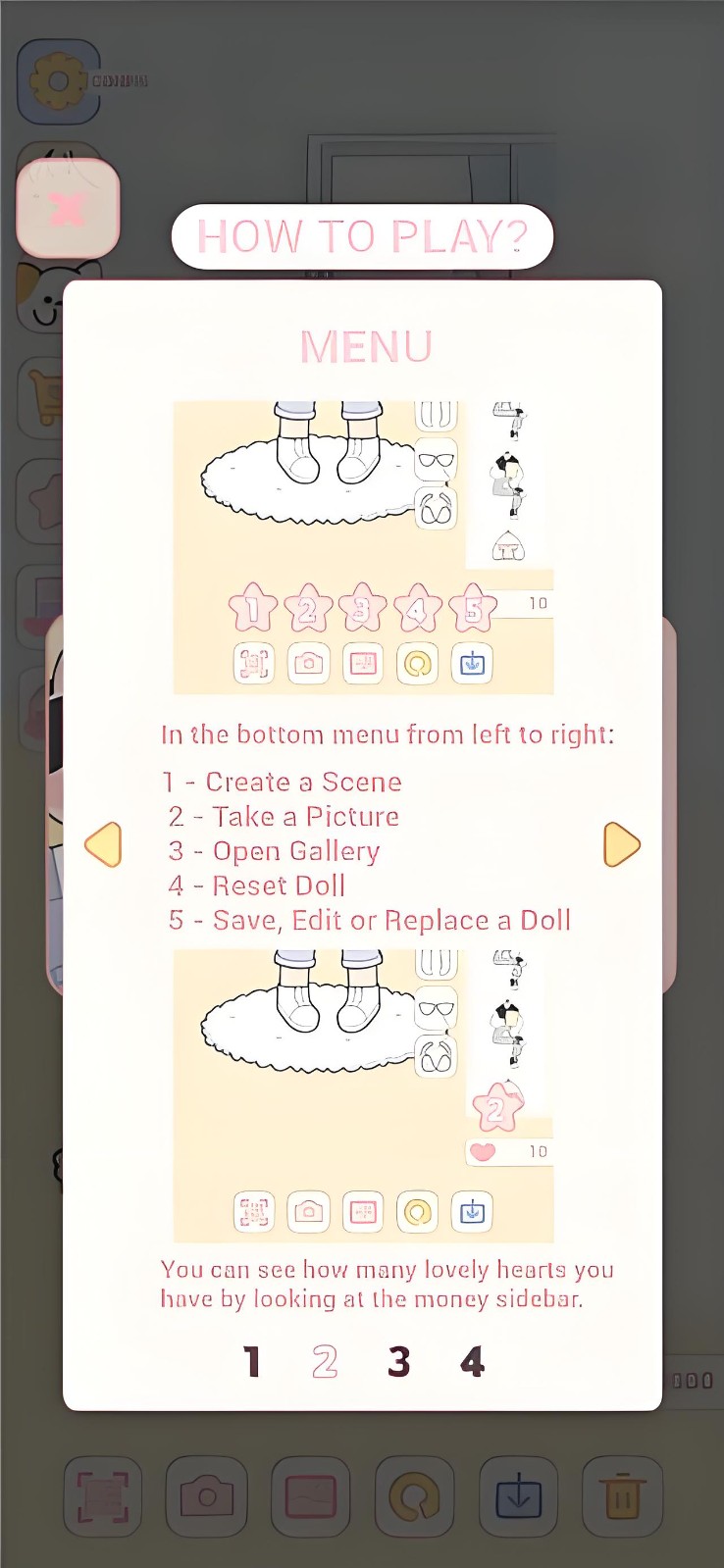Go to the previous tutorial page
The height and width of the screenshot is (1568, 724).
click(103, 844)
